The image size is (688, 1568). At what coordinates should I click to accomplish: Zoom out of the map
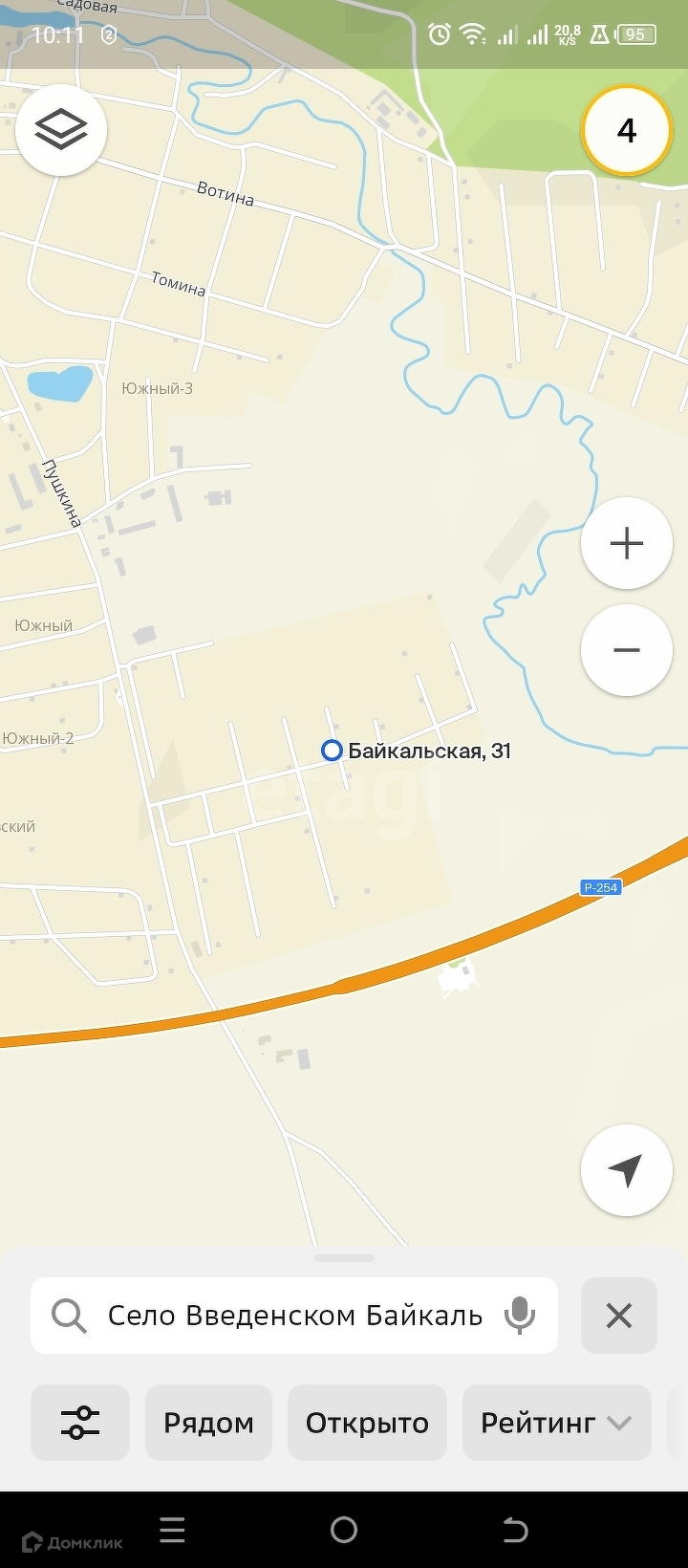[627, 650]
